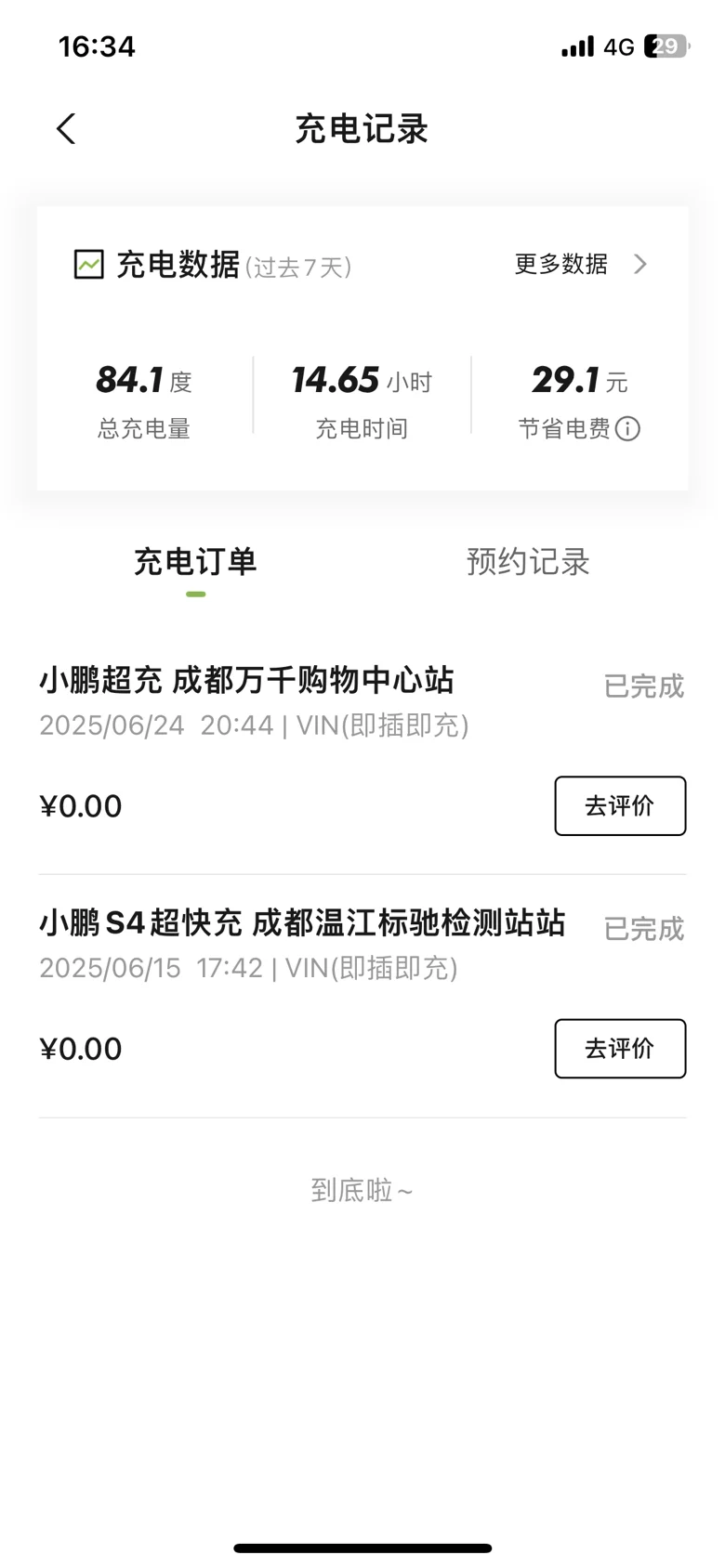Go back from 充电记录 page
The image size is (725, 1568).
click(66, 128)
